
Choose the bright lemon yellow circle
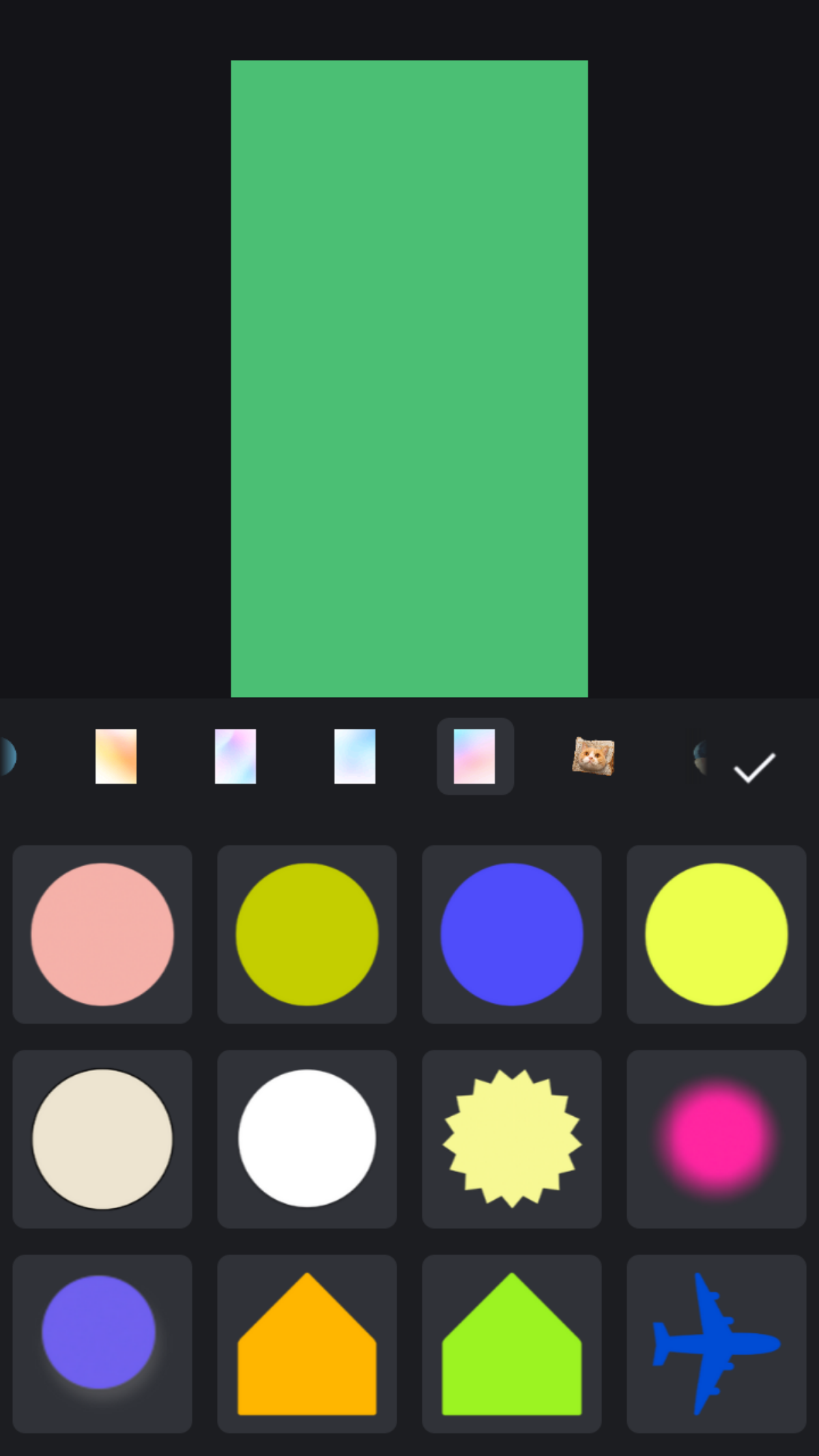pyautogui.click(x=717, y=934)
